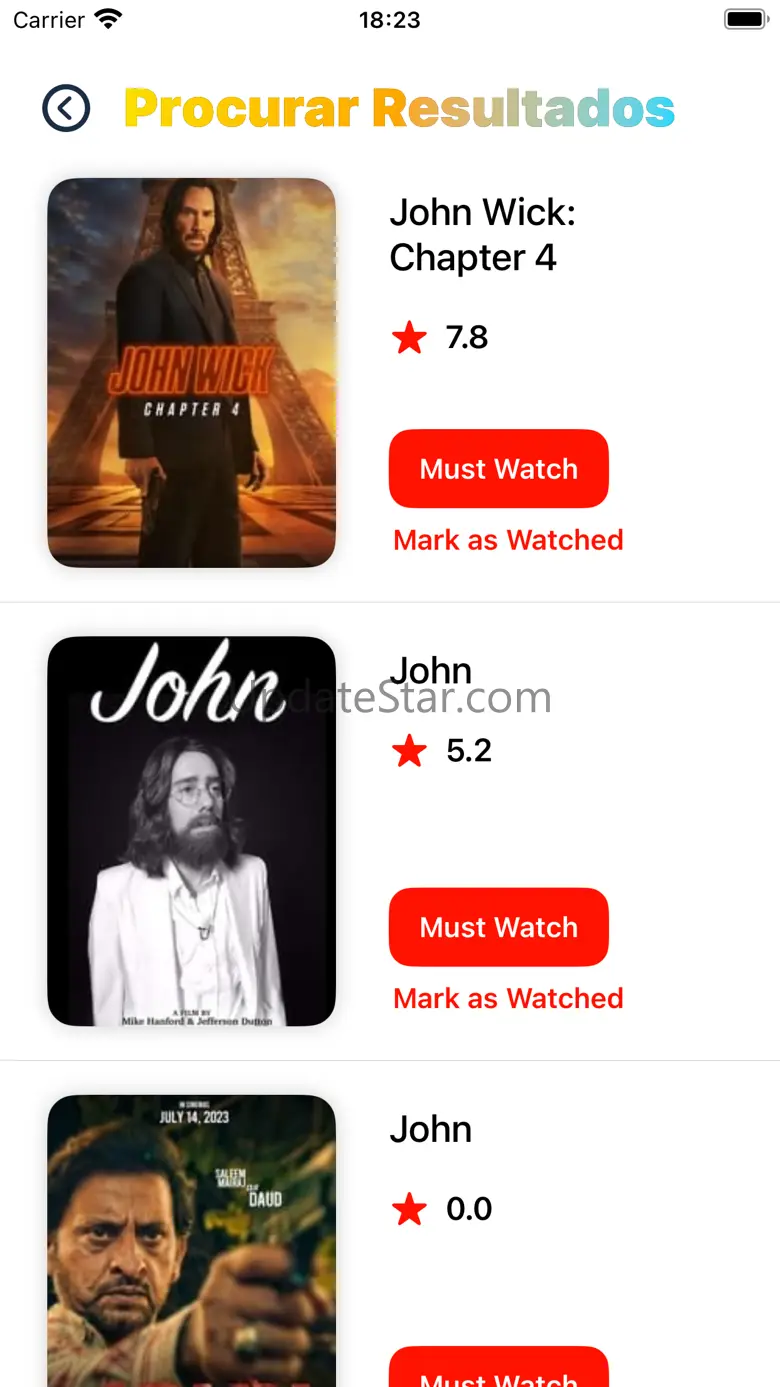Mark the 5.2-rated John as watched
780x1387 pixels.
click(508, 998)
